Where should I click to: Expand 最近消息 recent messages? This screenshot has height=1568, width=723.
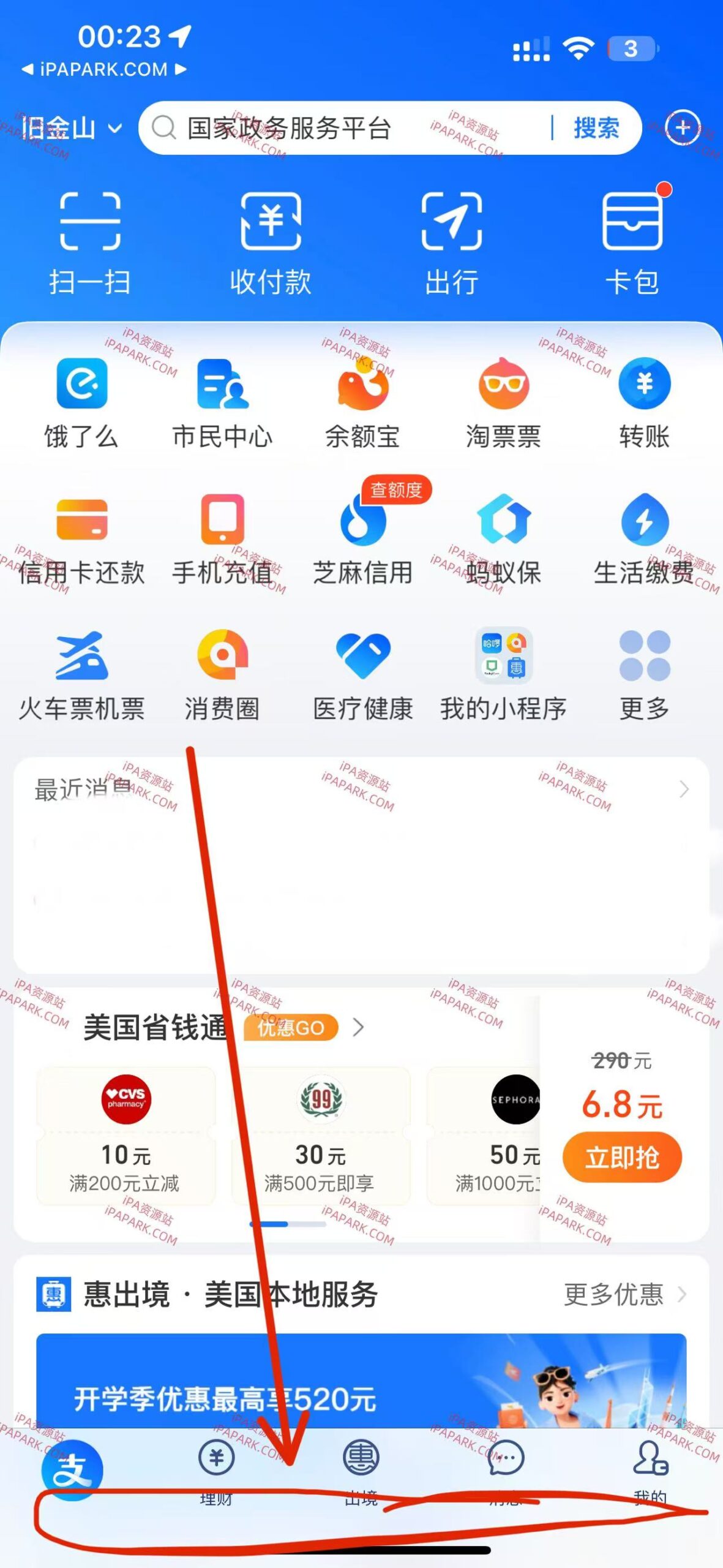(686, 790)
